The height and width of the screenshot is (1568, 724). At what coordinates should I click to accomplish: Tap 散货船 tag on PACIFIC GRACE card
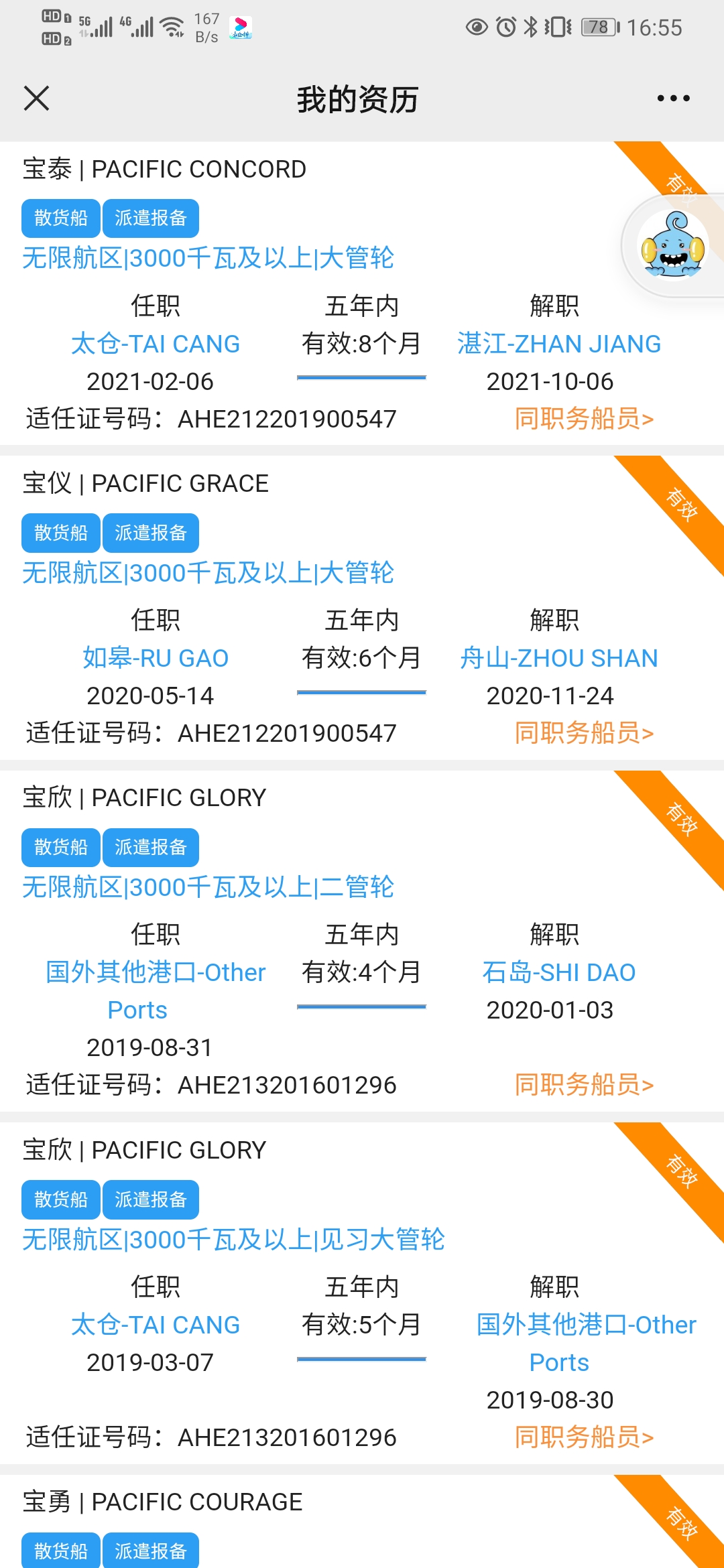point(61,533)
